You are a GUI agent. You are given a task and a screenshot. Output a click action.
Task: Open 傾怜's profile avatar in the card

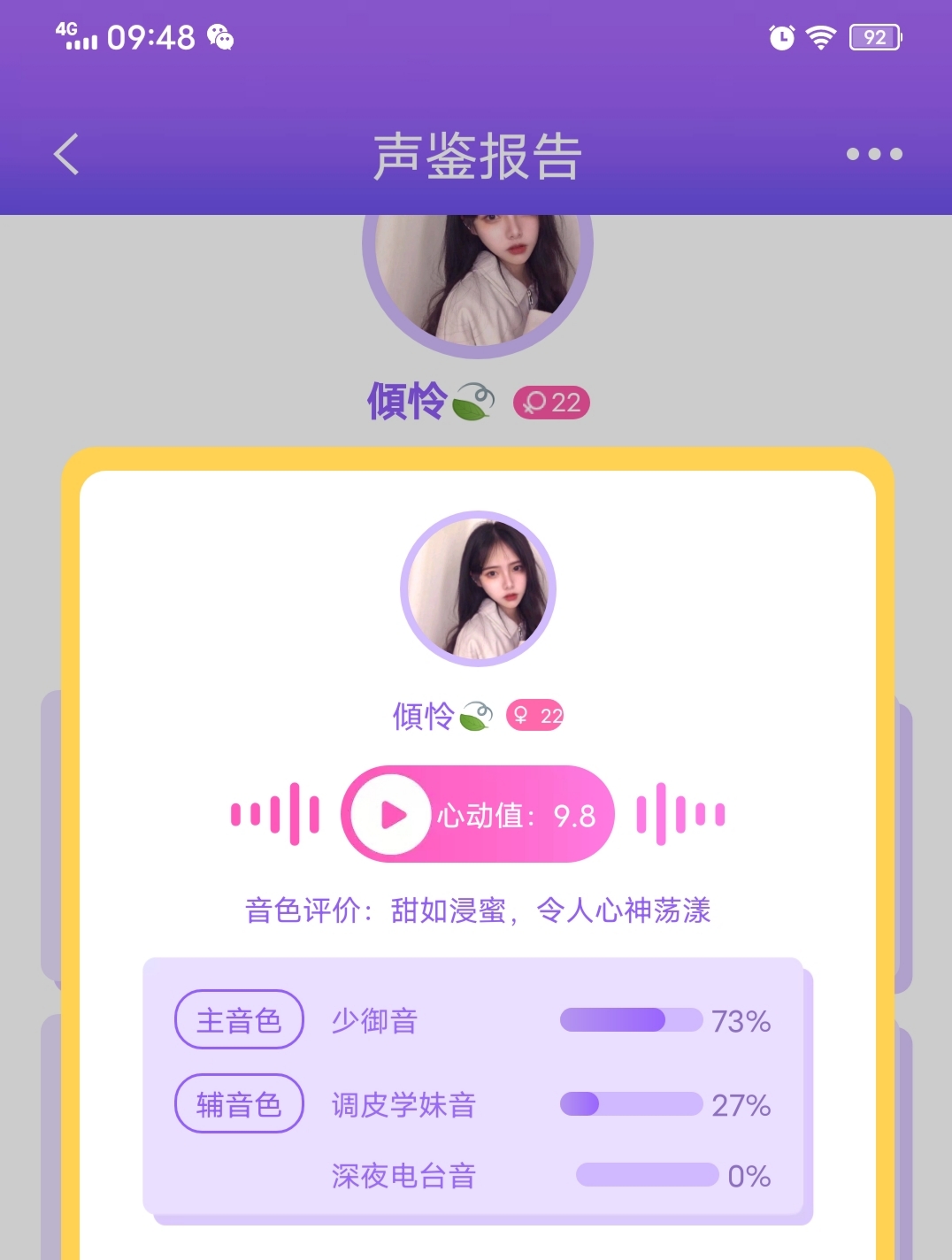[x=478, y=588]
